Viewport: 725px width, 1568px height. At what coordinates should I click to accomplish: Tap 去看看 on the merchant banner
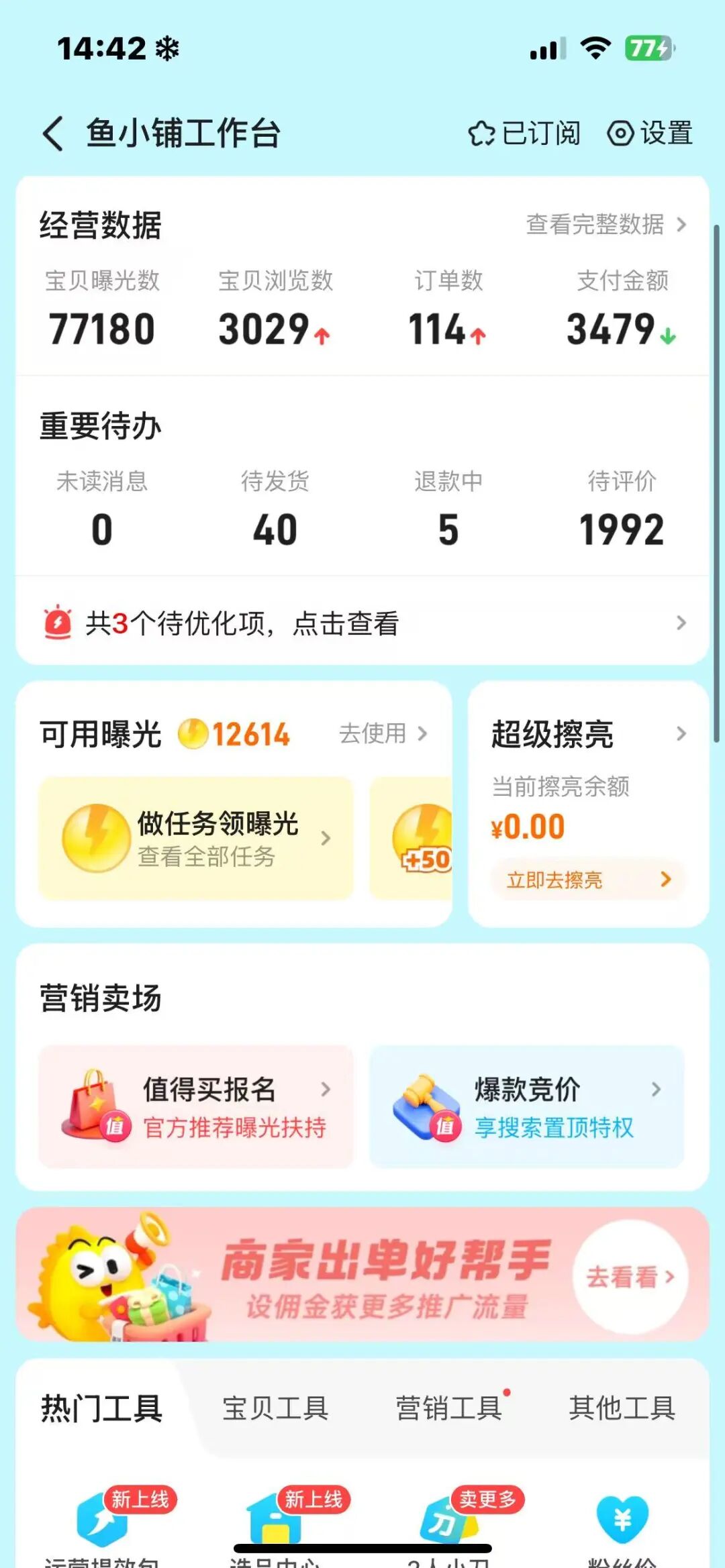click(630, 1277)
